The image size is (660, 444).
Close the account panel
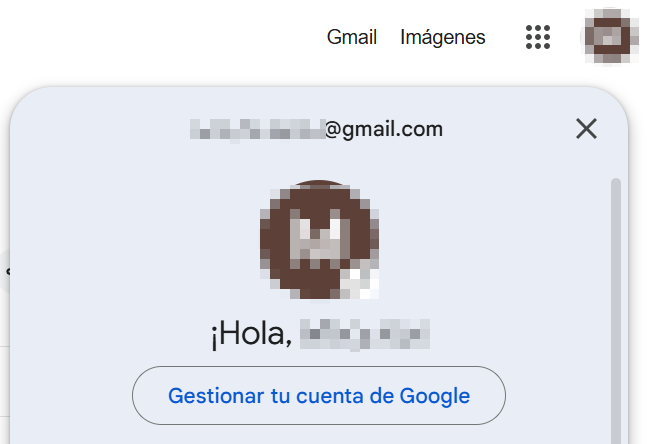(x=586, y=128)
